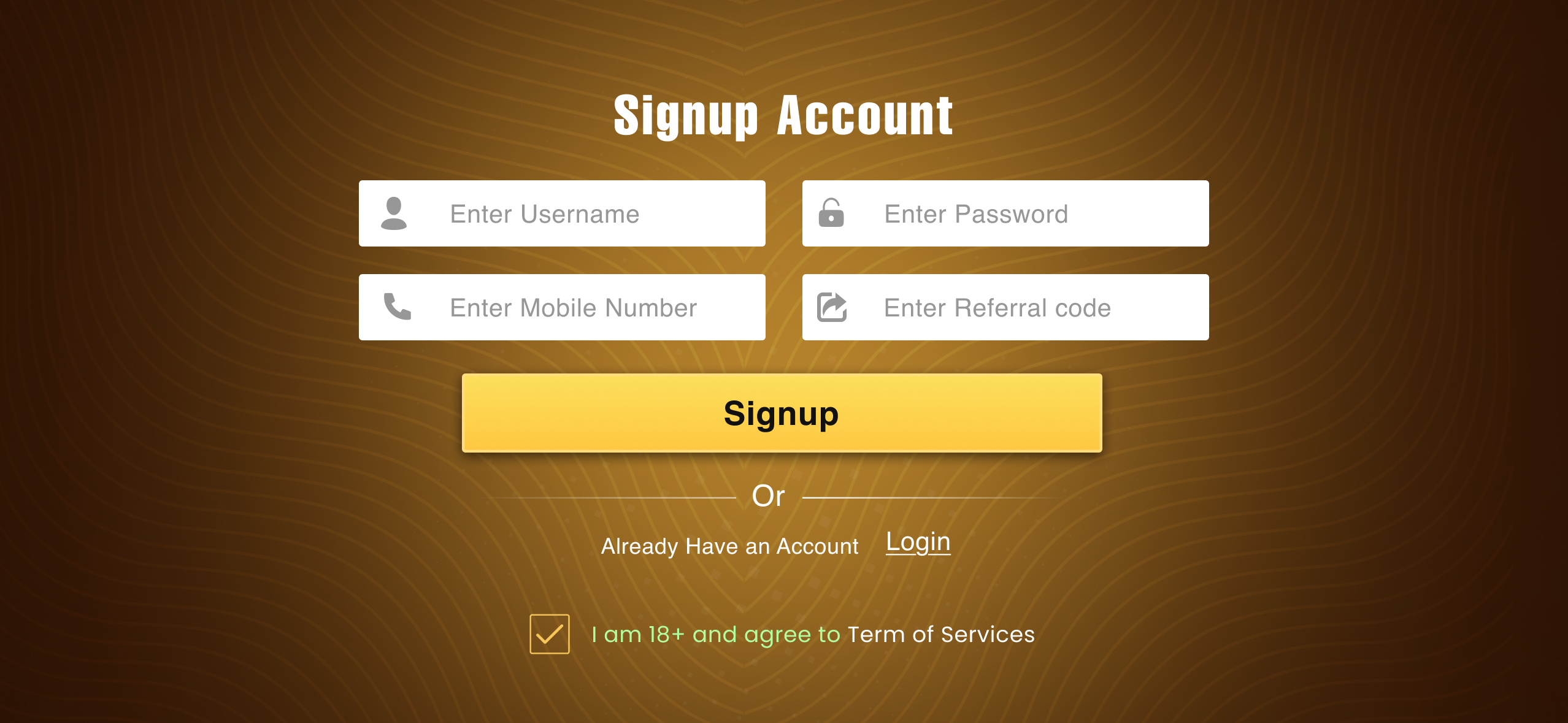Submit with the yellow Signup button
Image resolution: width=1568 pixels, height=723 pixels.
(x=782, y=413)
